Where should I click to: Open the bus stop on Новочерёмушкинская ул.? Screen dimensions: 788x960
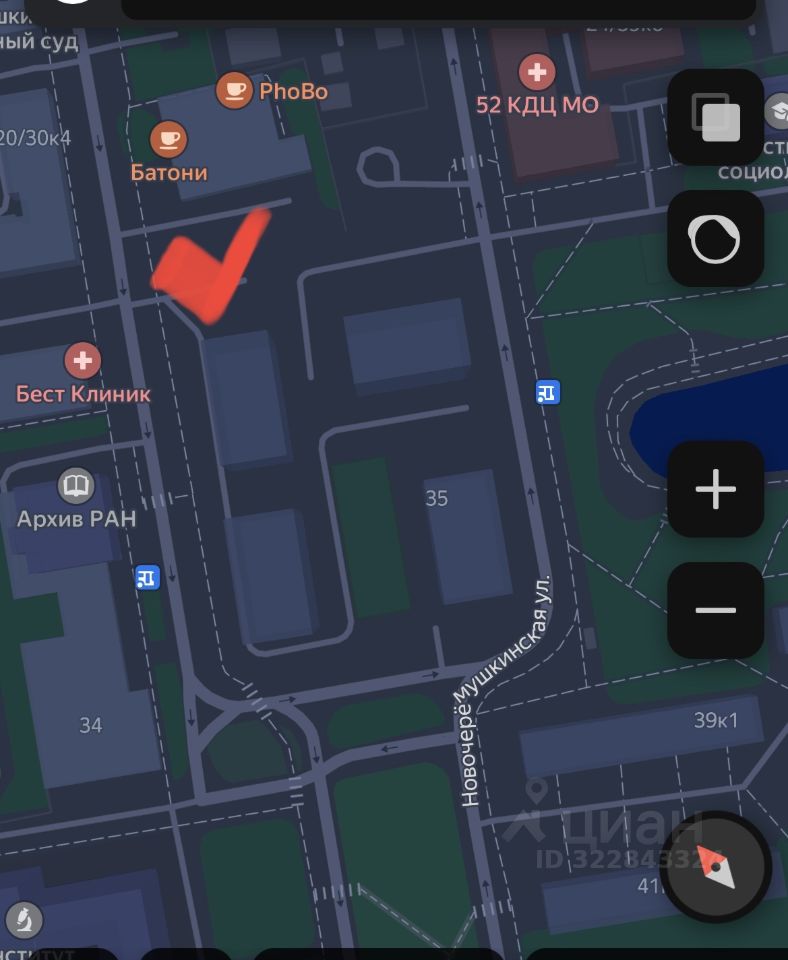(547, 392)
